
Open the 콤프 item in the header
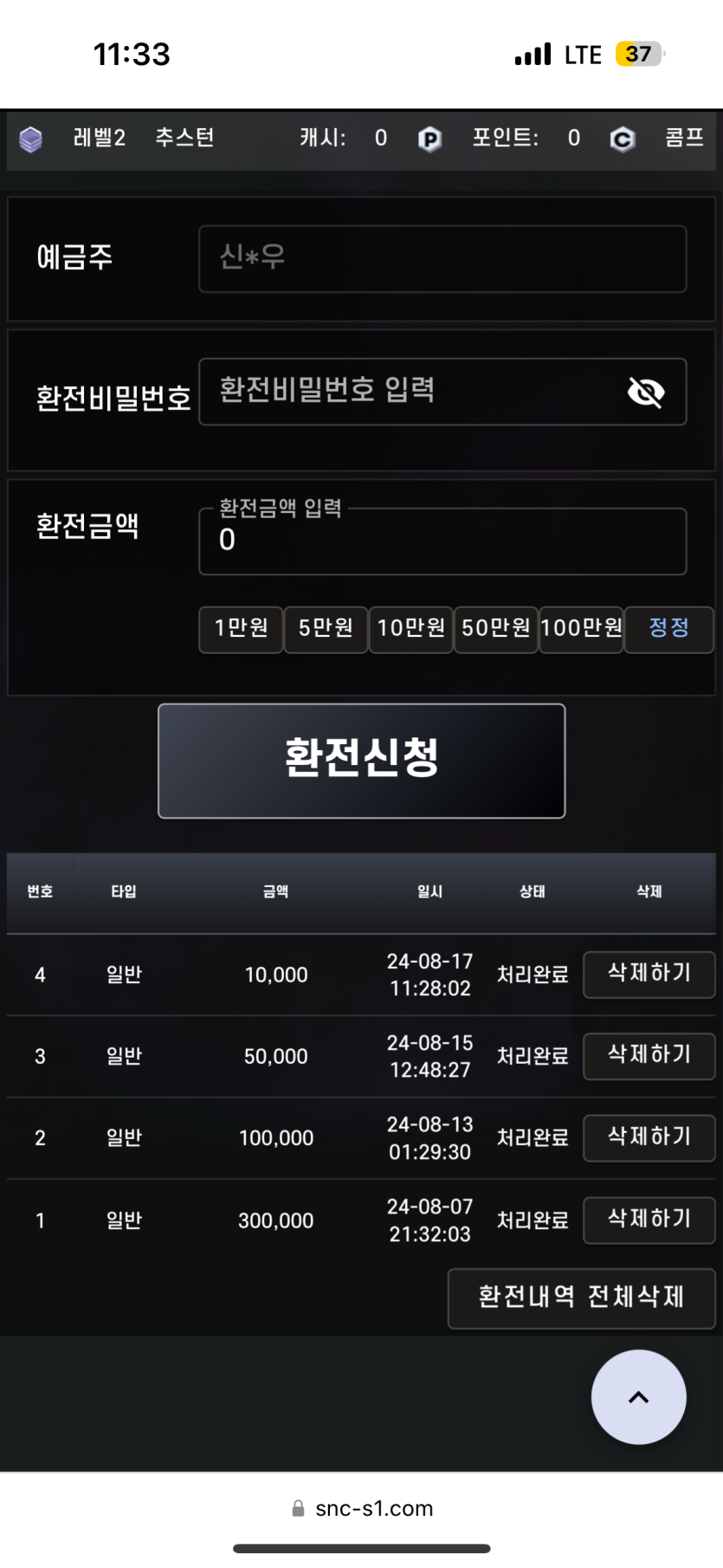point(684,139)
